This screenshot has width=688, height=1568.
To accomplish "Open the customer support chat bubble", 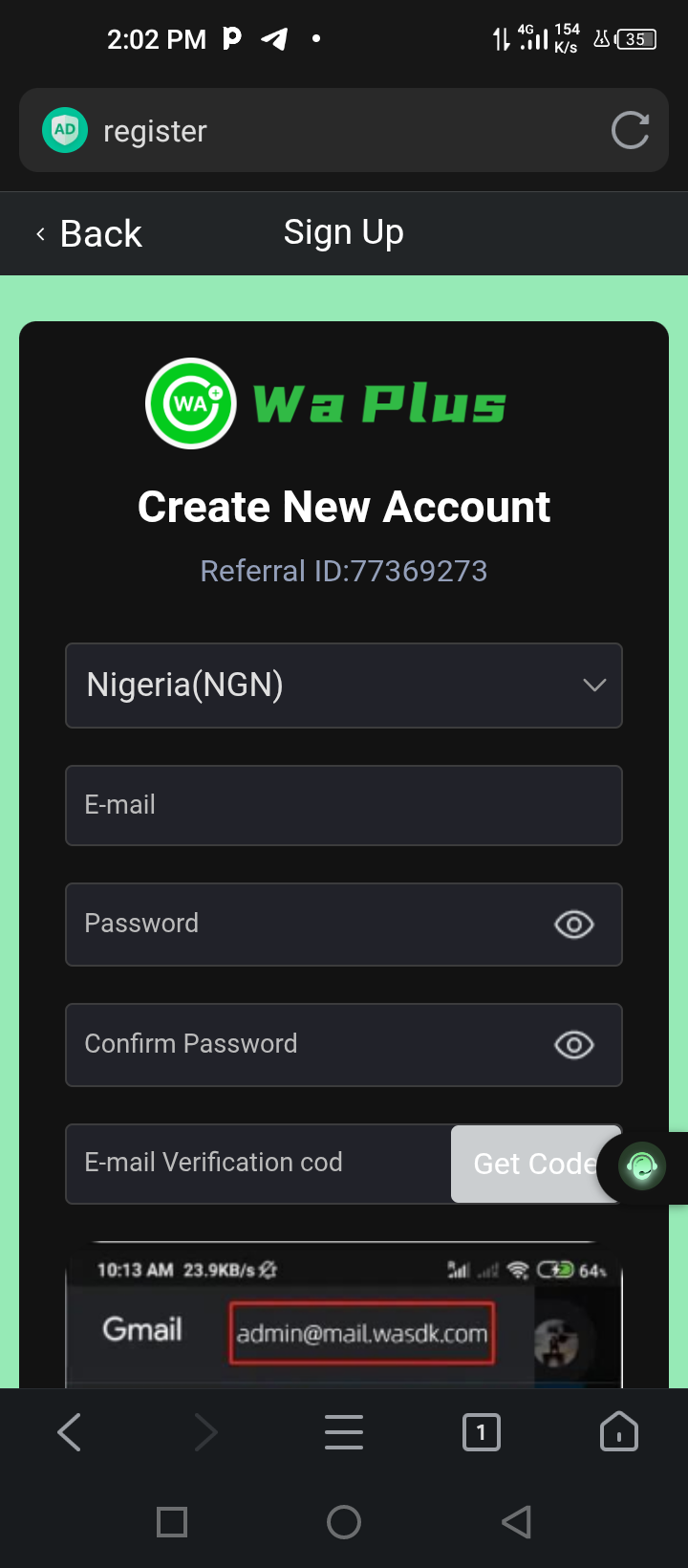I will coord(642,1166).
